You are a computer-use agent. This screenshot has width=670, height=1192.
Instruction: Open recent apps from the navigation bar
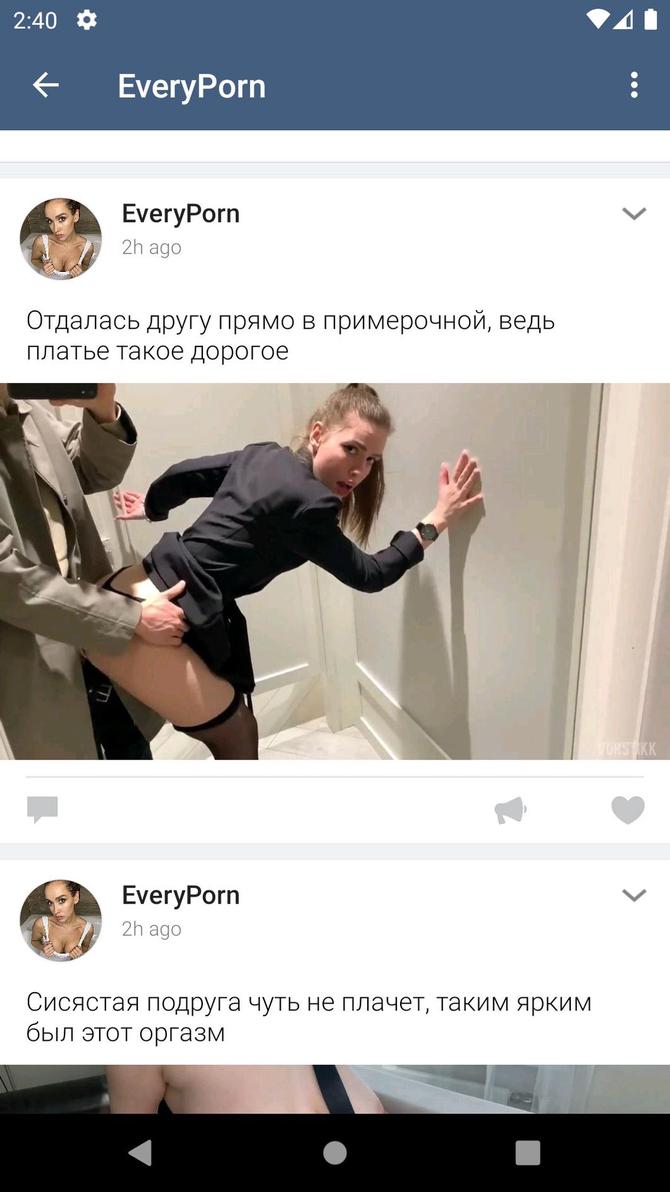click(528, 1153)
